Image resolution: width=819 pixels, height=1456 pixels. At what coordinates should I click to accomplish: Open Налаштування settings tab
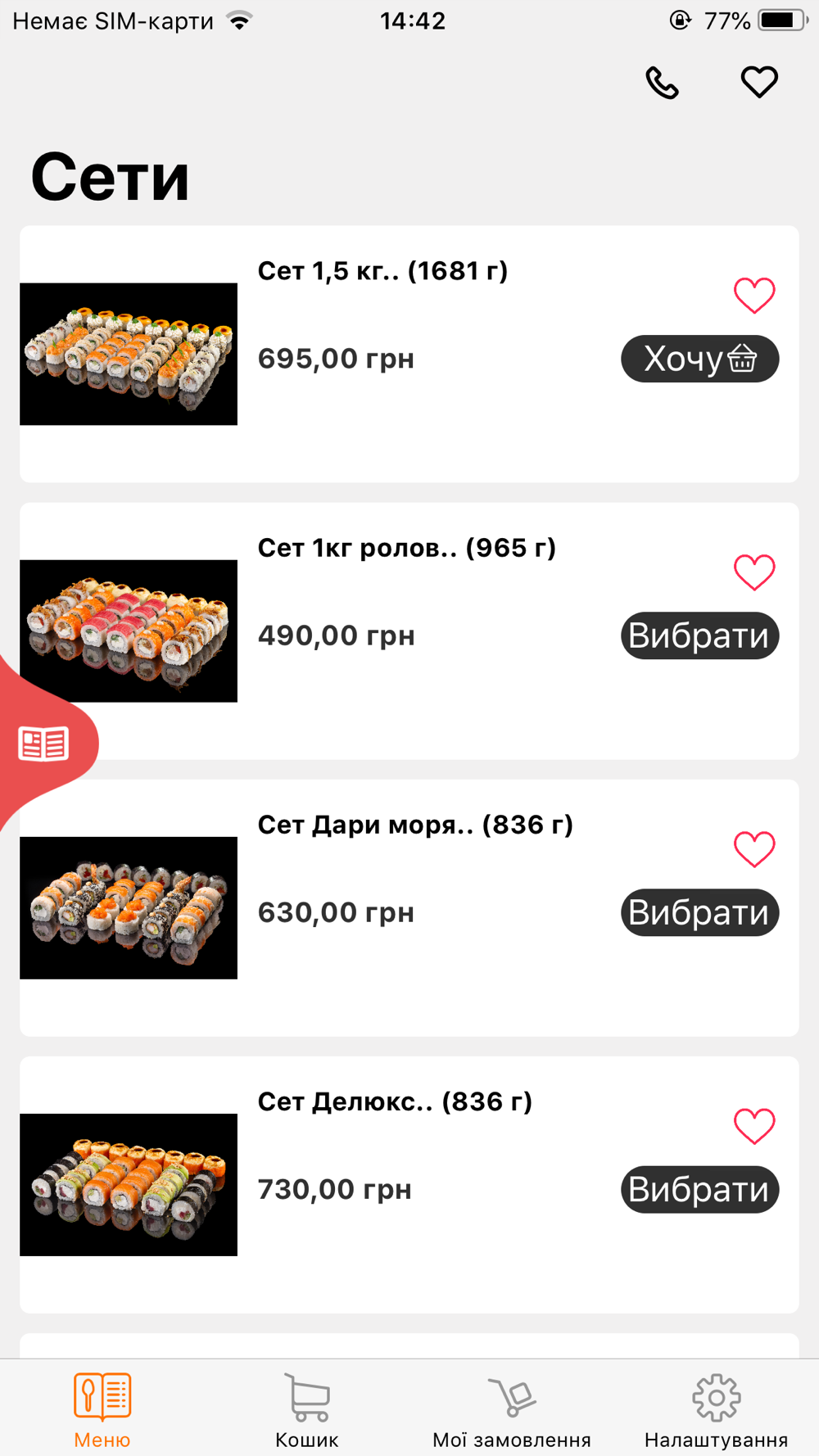pos(717,1410)
